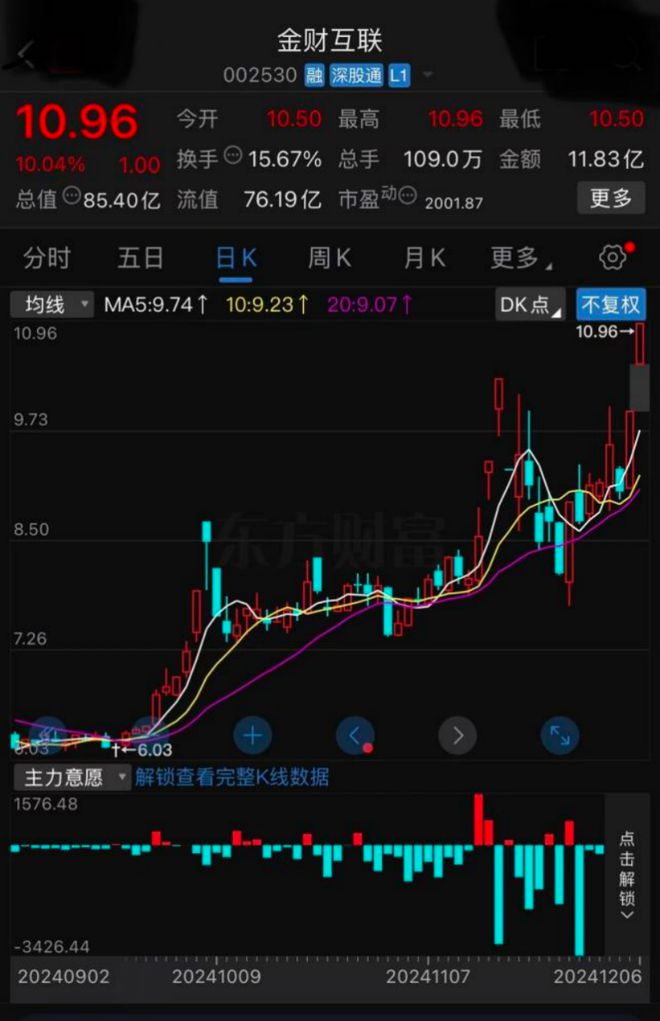
Task: Open the 更多 chart period menu
Action: tap(521, 258)
